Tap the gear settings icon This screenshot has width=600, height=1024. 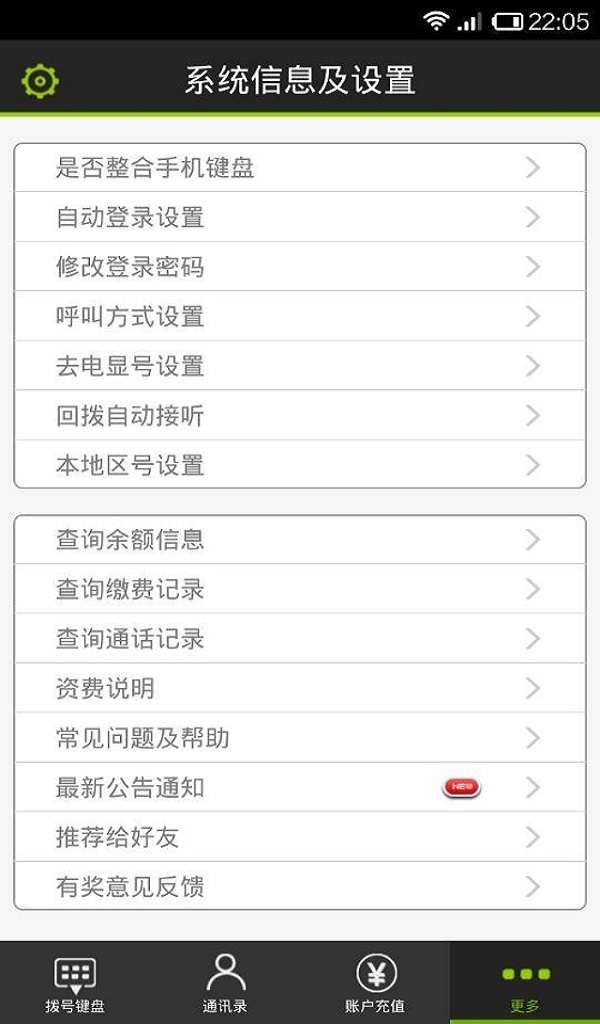click(41, 80)
